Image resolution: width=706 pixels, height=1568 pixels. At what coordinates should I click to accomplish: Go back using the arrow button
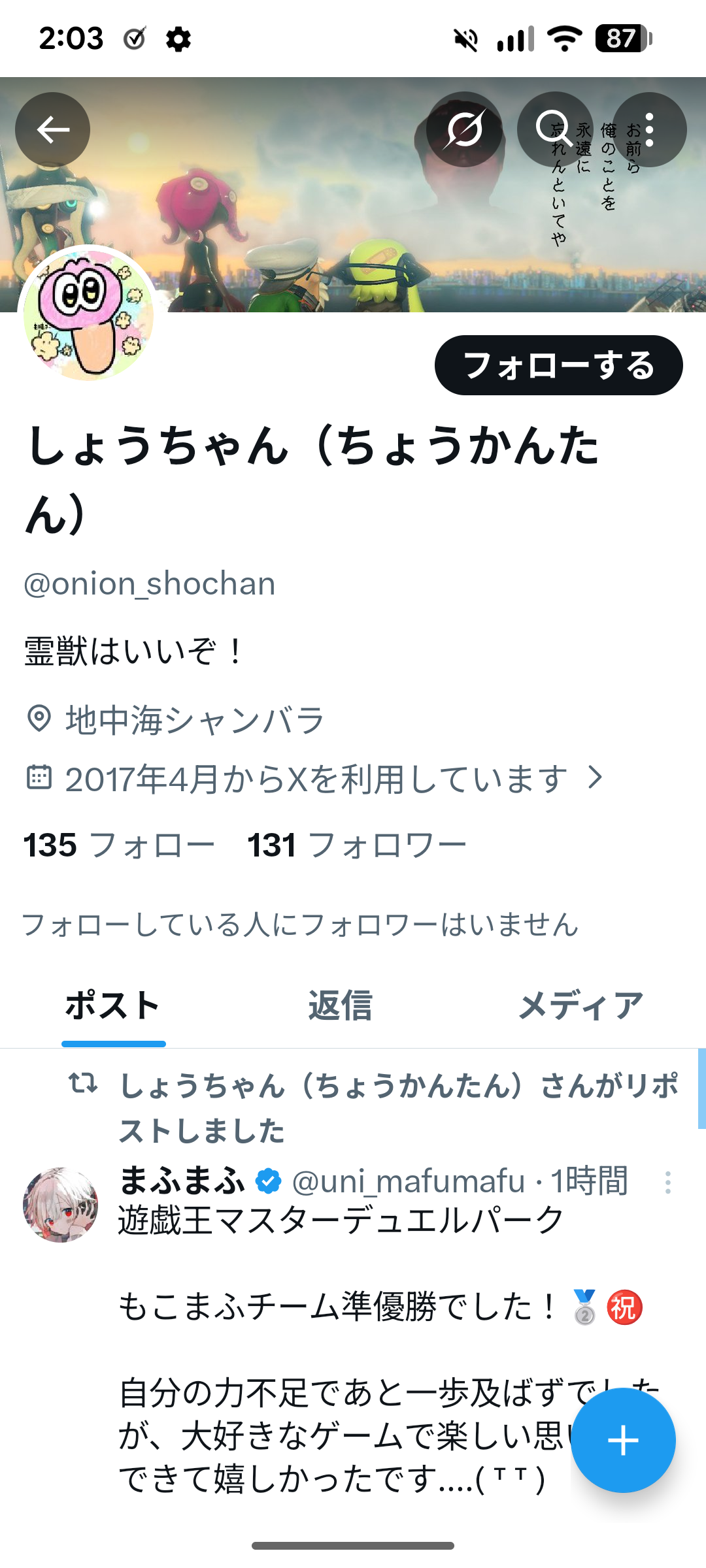[x=53, y=129]
